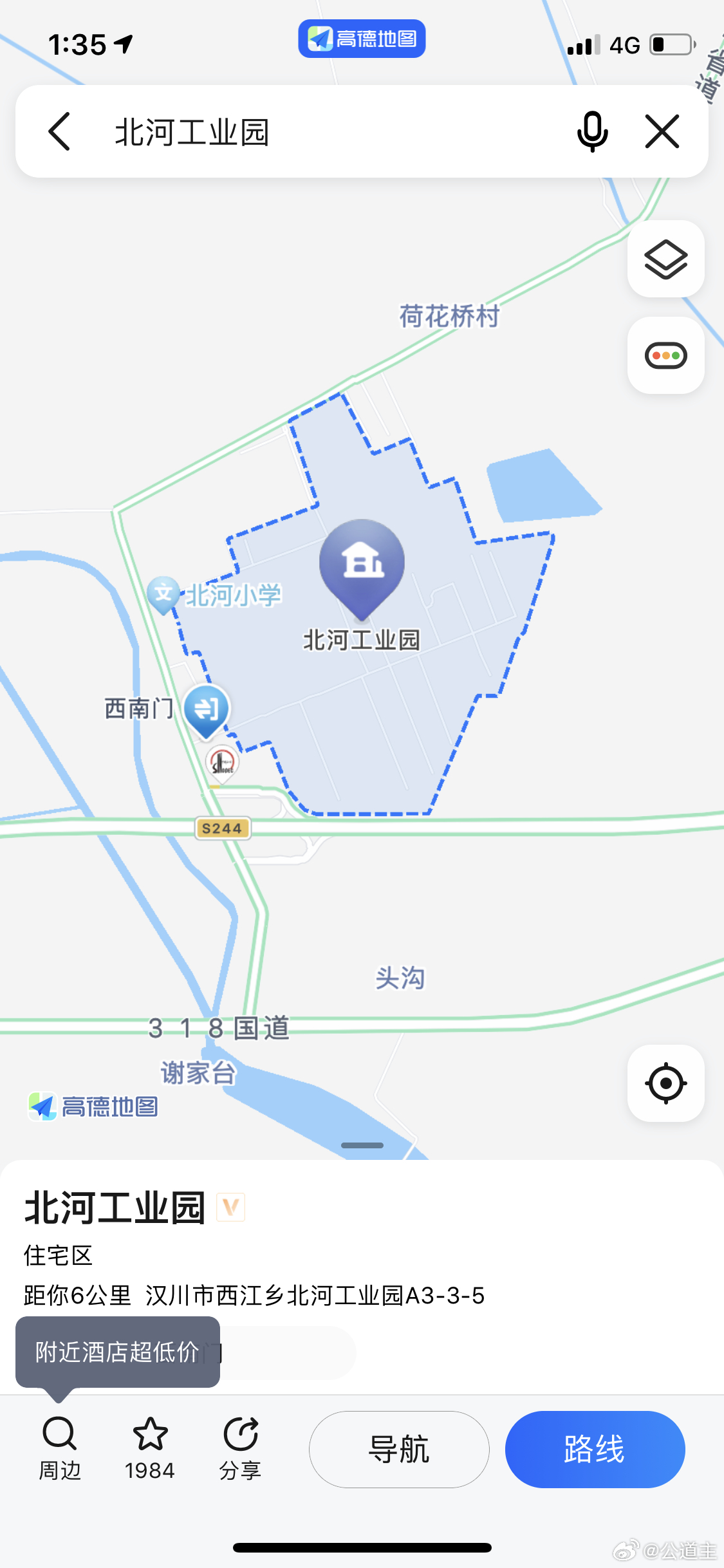Tap the voice search microphone icon
This screenshot has height=1568, width=724.
(x=593, y=131)
